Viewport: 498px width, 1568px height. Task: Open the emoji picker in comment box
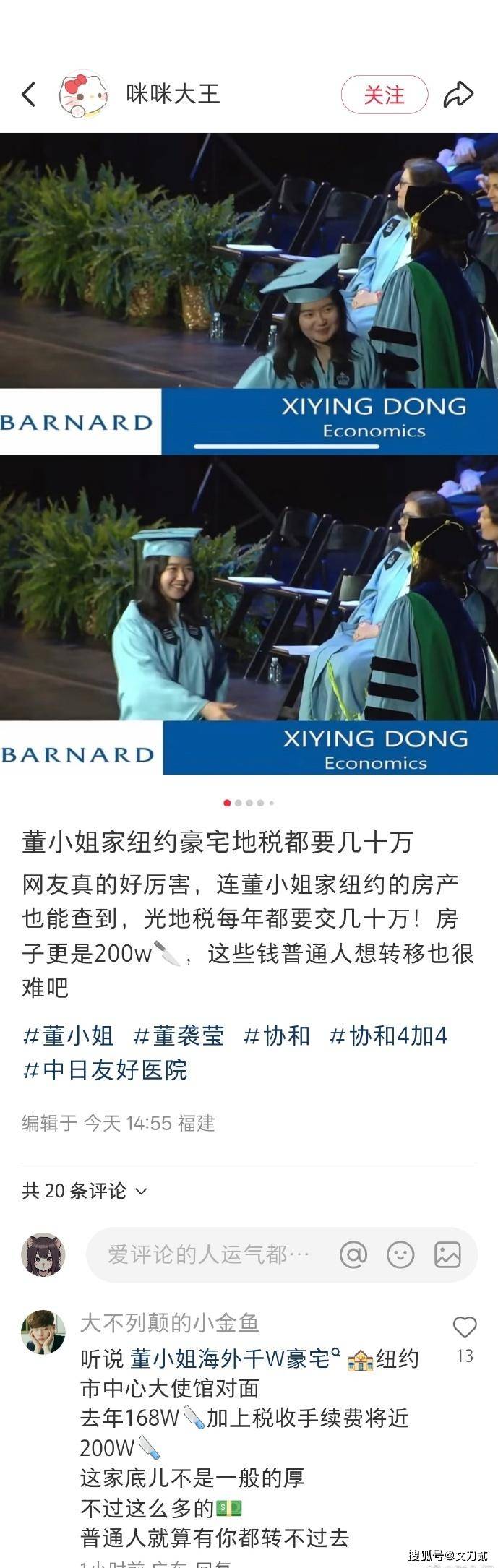click(400, 1255)
